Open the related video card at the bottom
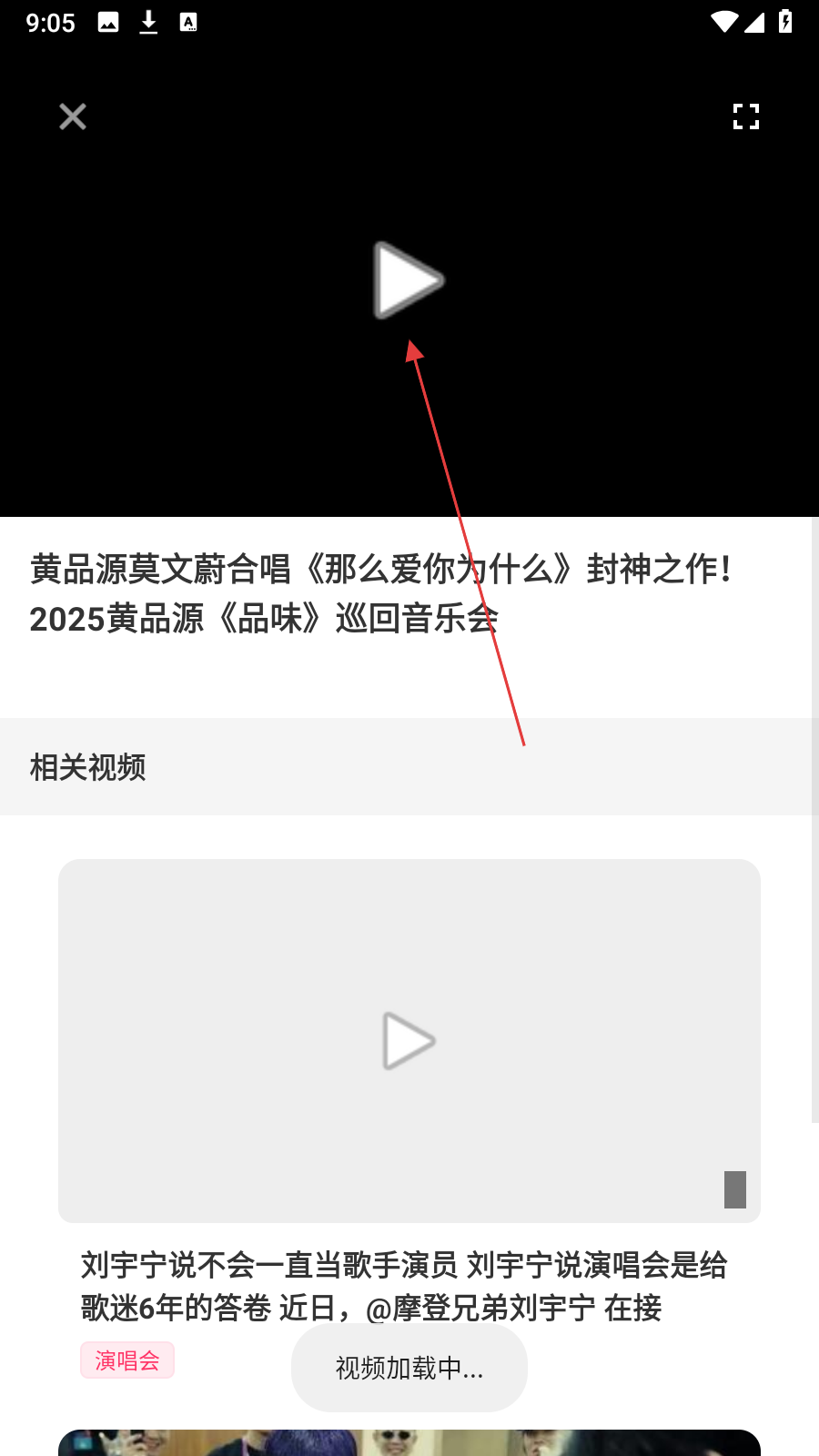Screen dimensions: 819x1456 [409, 1442]
